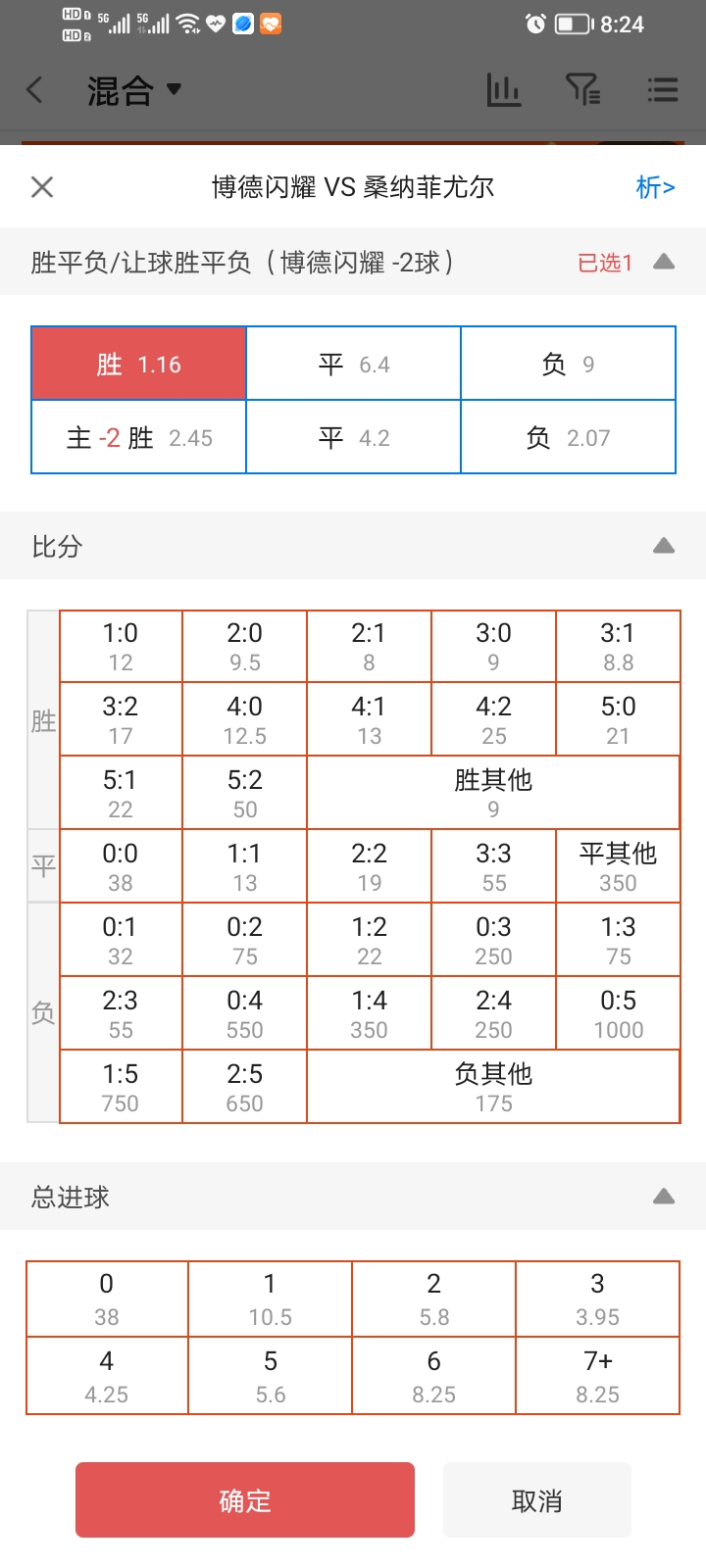Open the 析 analysis link
Image resolution: width=706 pixels, height=1568 pixels.
655,187
